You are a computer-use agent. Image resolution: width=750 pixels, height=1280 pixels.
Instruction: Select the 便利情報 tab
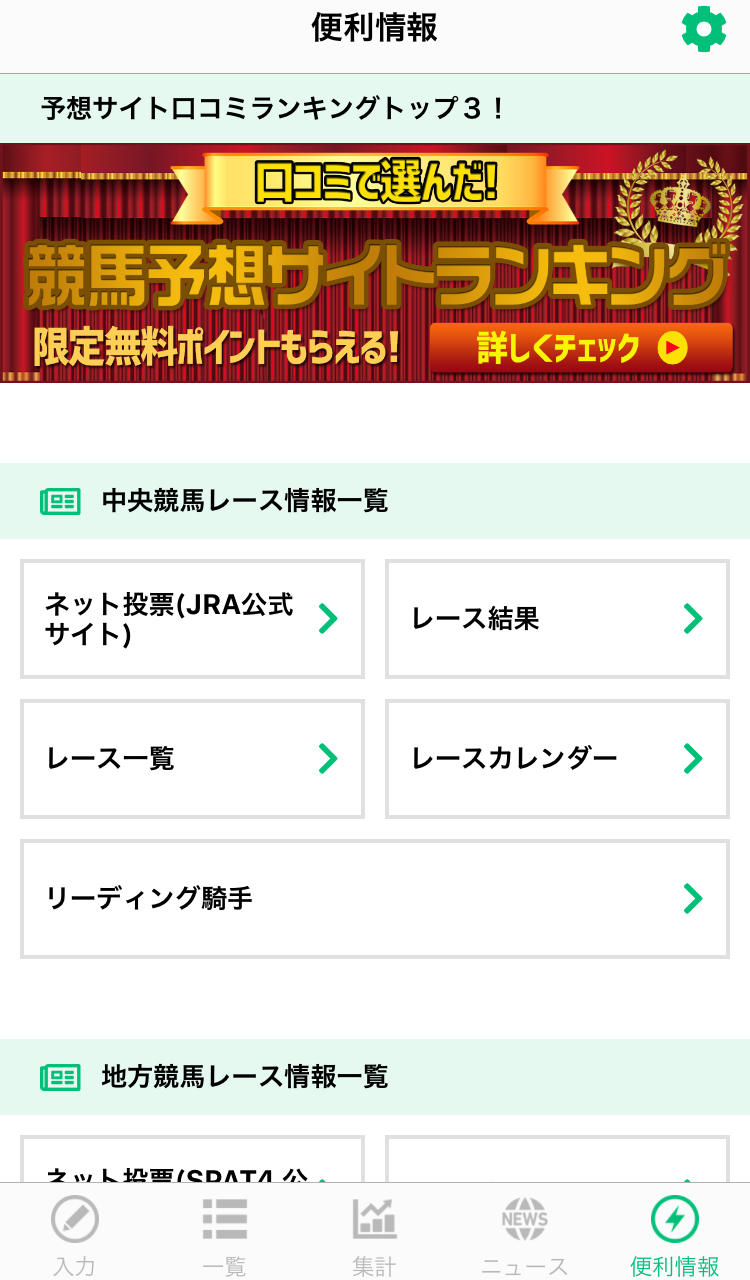[x=675, y=1234]
